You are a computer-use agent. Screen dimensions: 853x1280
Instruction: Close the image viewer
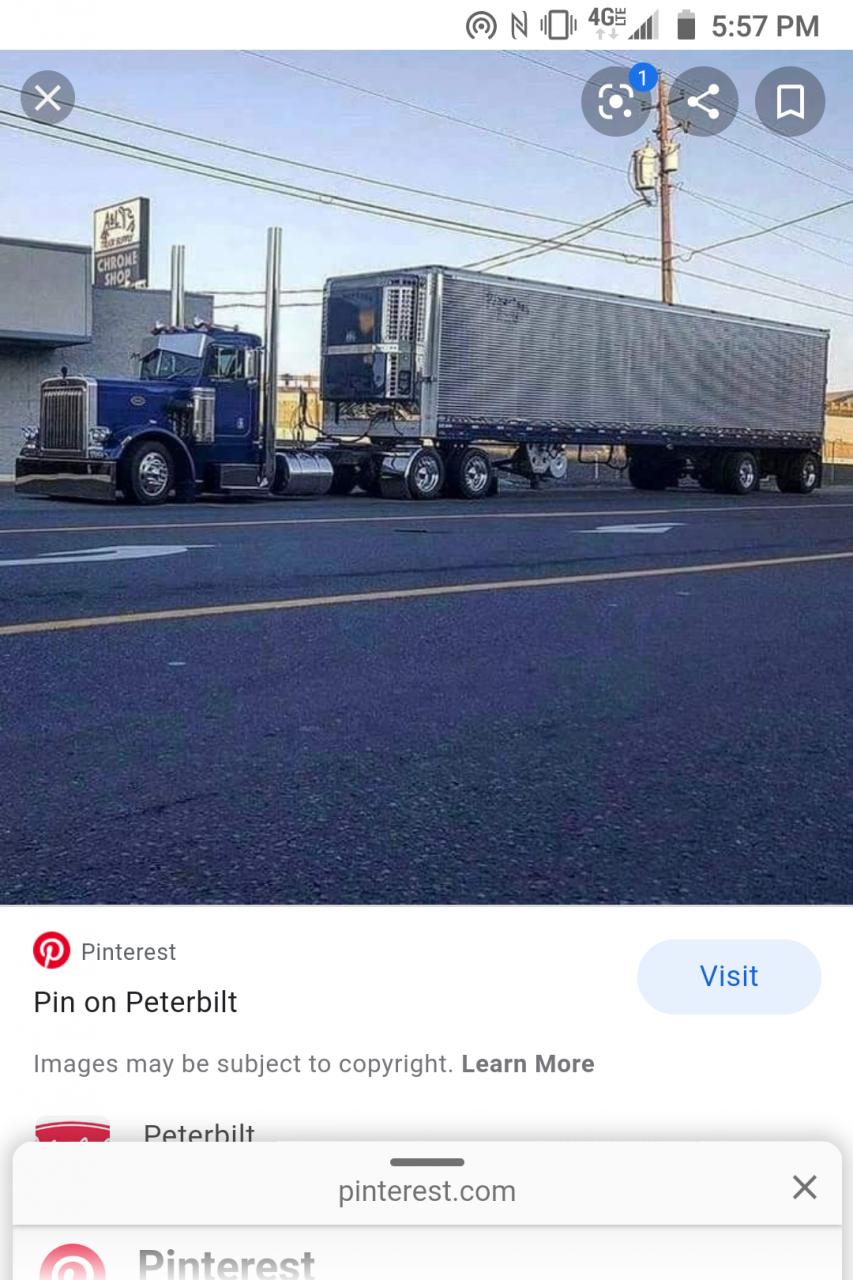click(x=47, y=98)
